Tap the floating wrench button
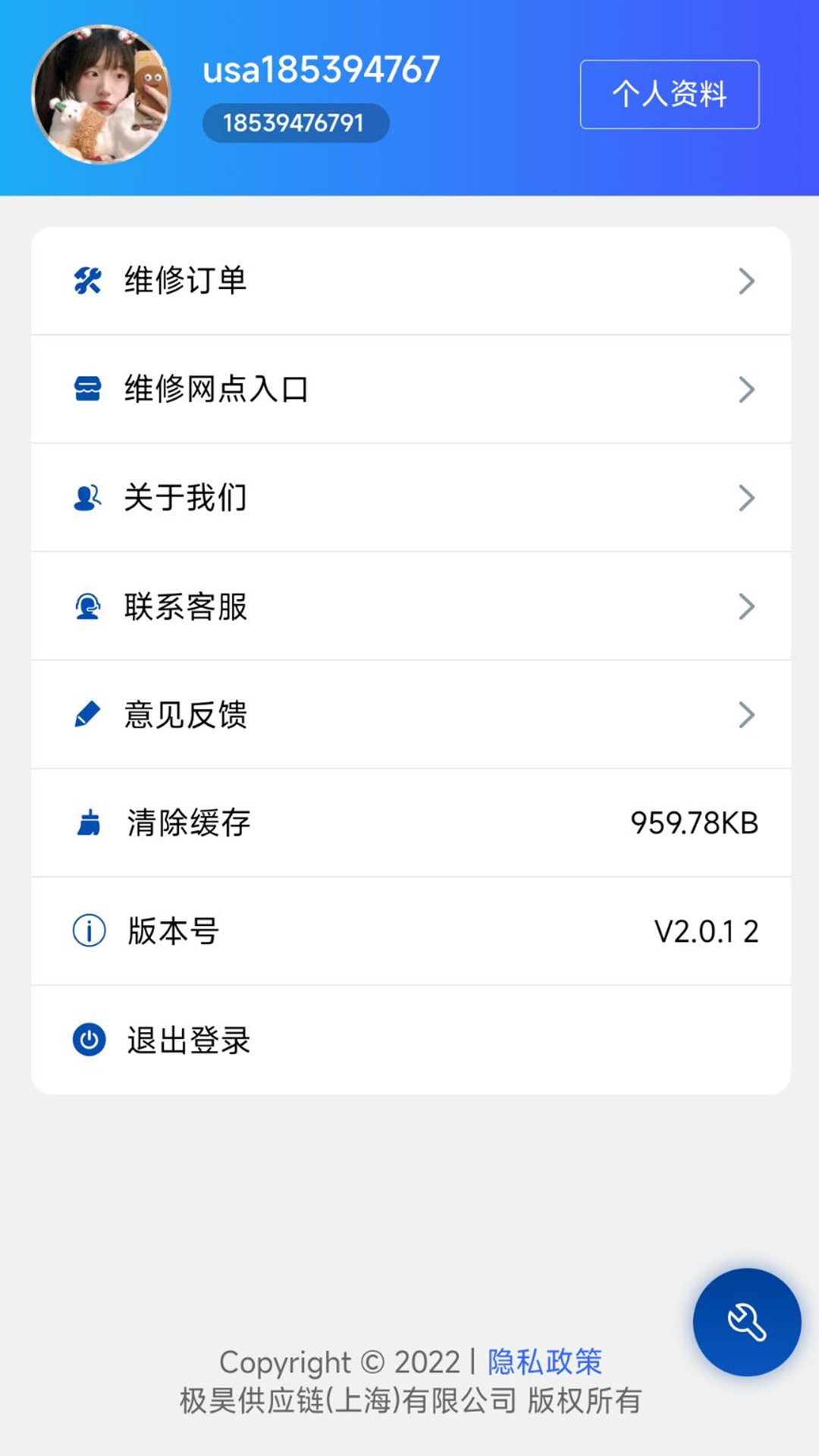Viewport: 819px width, 1456px height. click(746, 1322)
